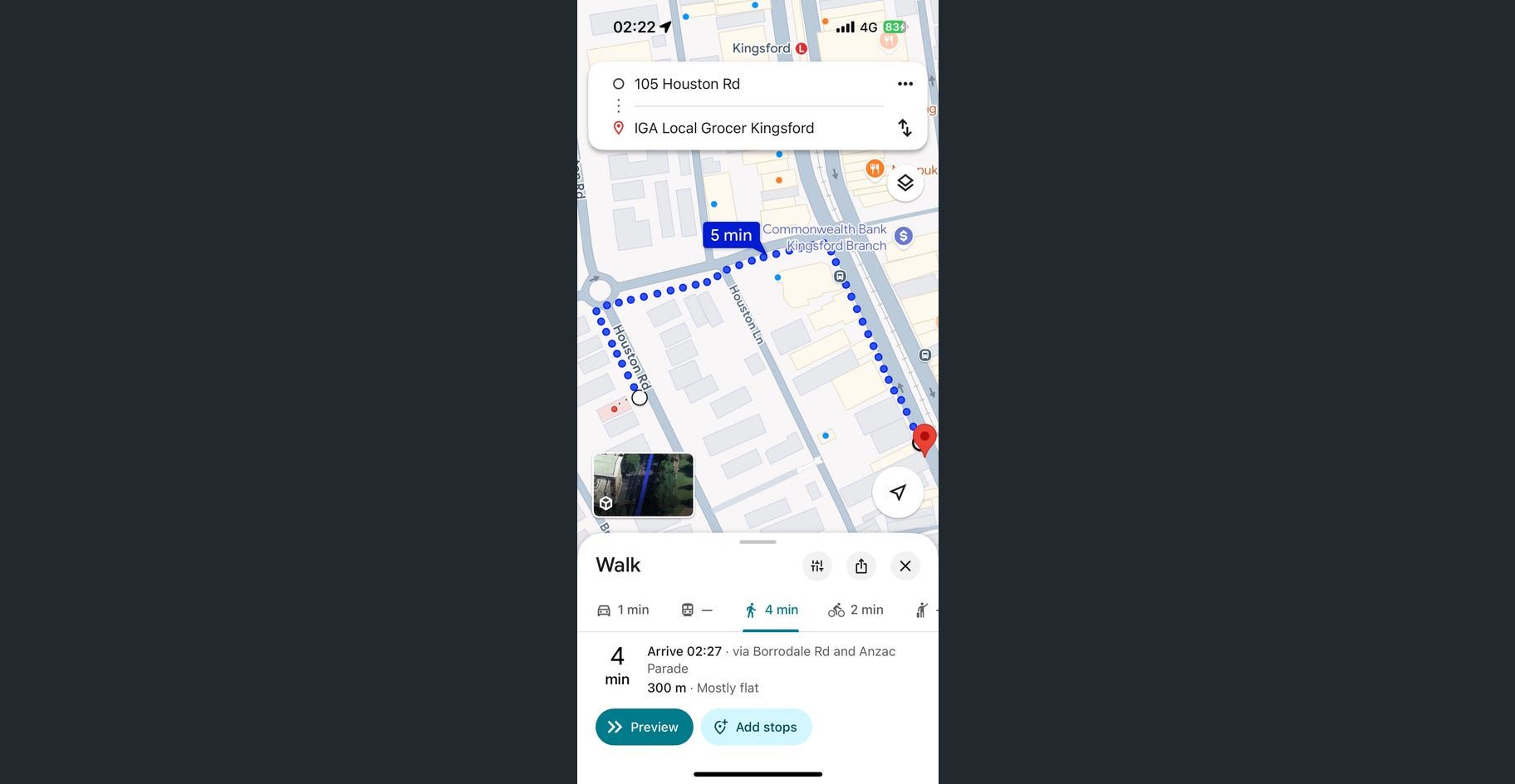This screenshot has height=784, width=1515.
Task: Swap start and destination locations
Action: click(x=905, y=128)
